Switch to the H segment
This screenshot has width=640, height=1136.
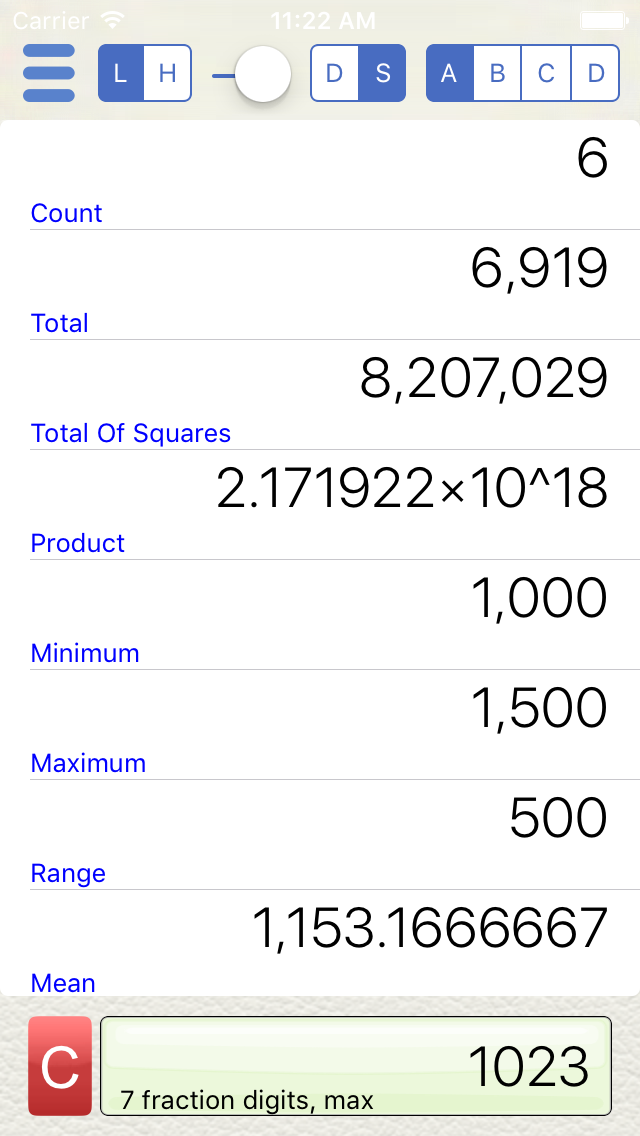point(167,73)
